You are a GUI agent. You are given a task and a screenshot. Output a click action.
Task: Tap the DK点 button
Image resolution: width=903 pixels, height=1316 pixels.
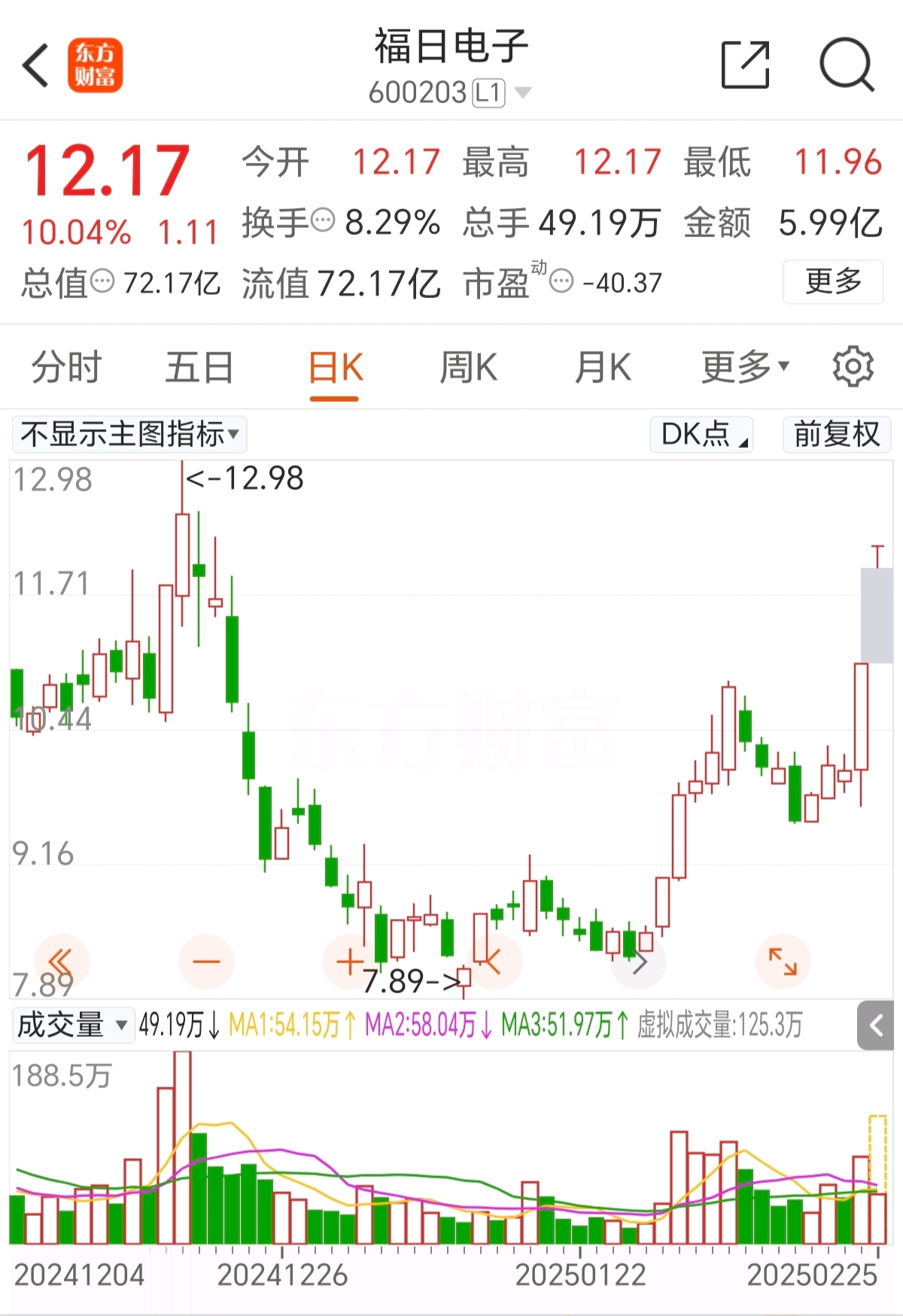click(701, 434)
